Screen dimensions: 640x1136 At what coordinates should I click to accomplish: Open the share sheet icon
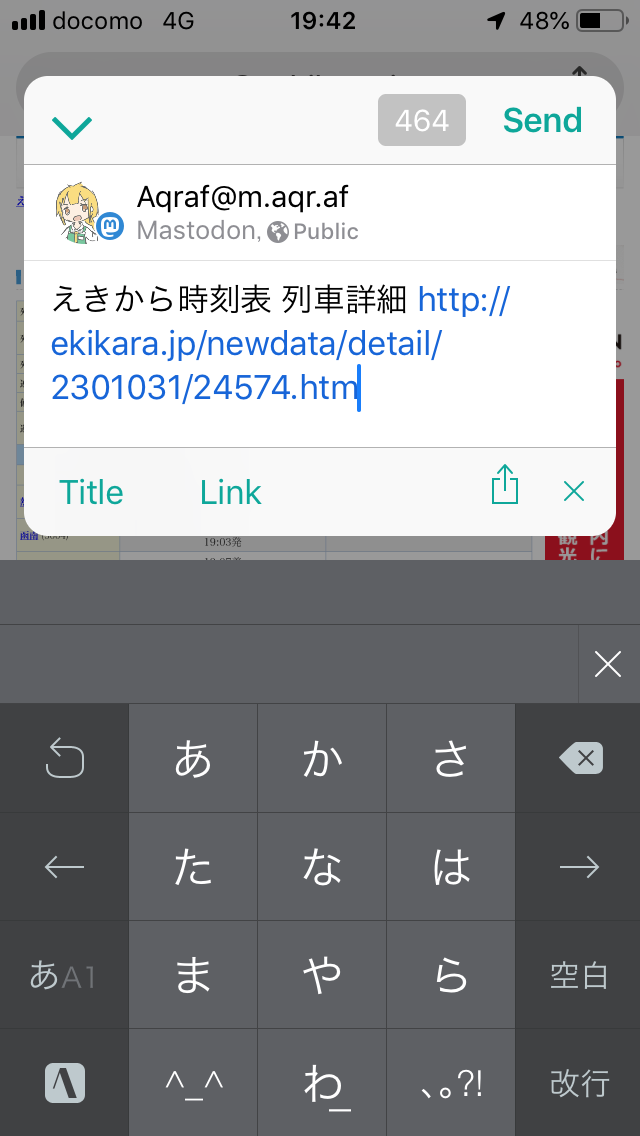[505, 486]
